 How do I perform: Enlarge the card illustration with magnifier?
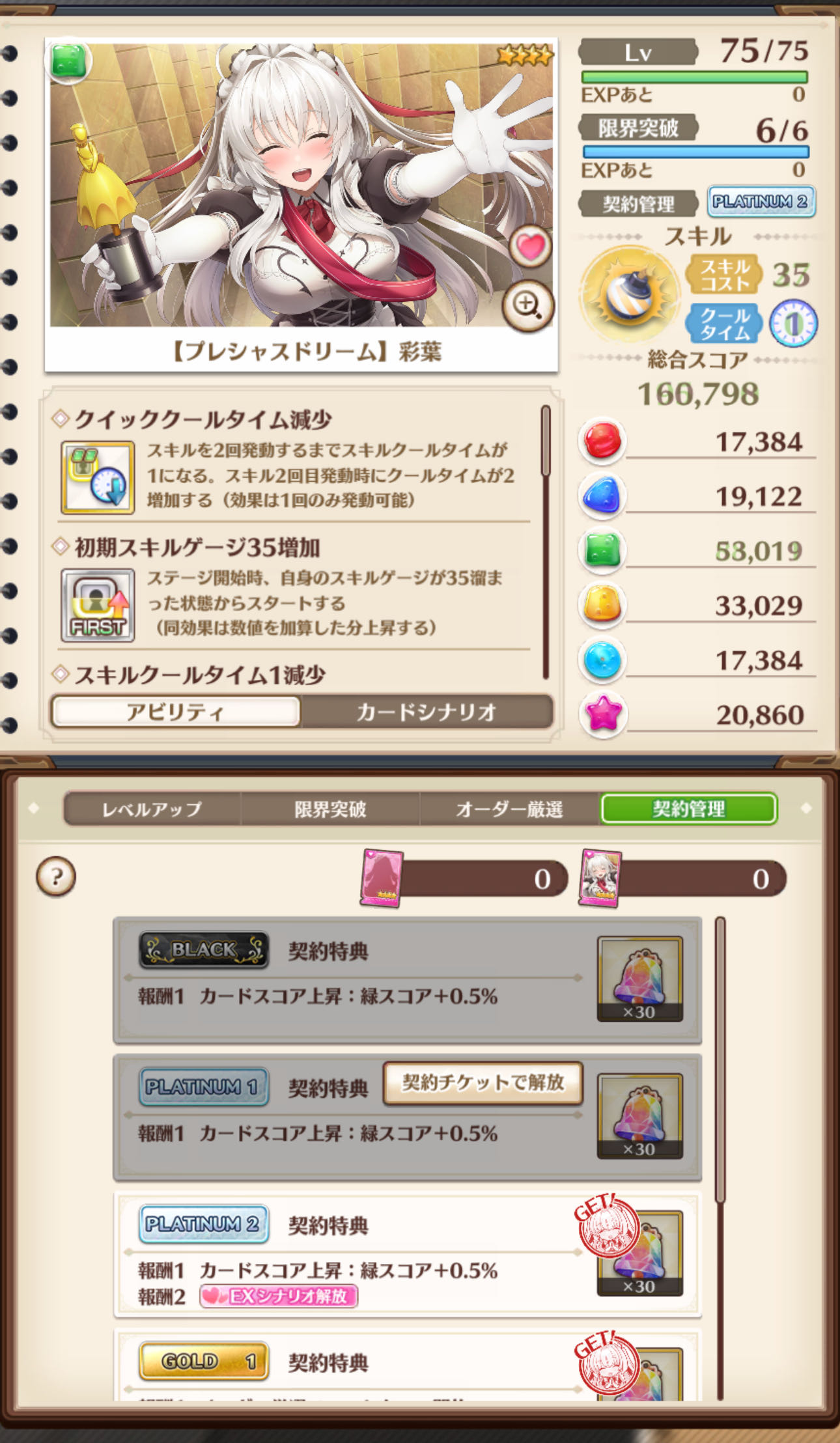[x=527, y=305]
